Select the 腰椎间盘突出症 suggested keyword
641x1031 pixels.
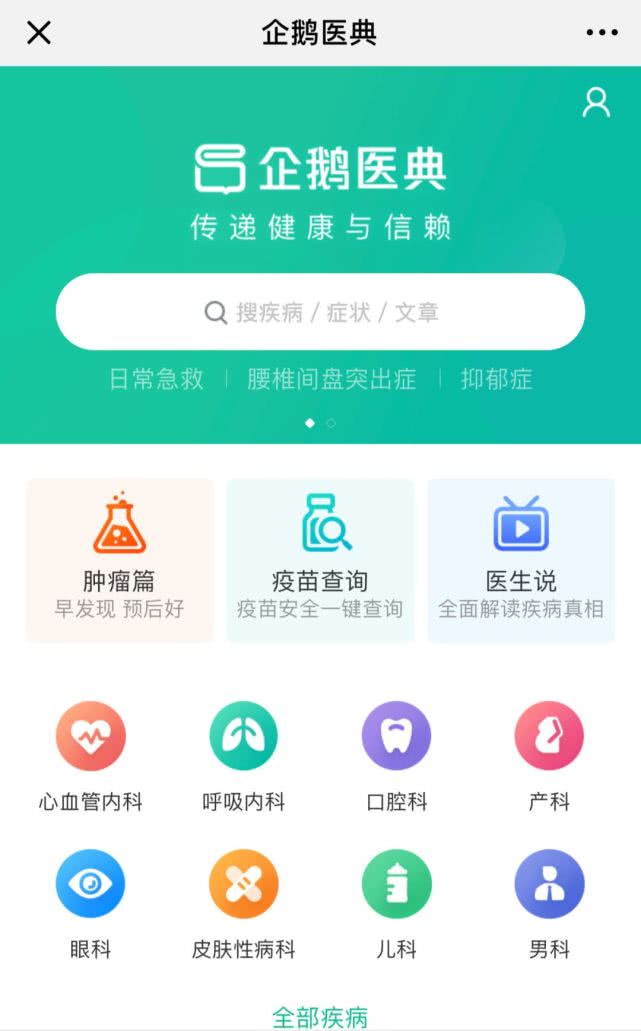click(330, 379)
